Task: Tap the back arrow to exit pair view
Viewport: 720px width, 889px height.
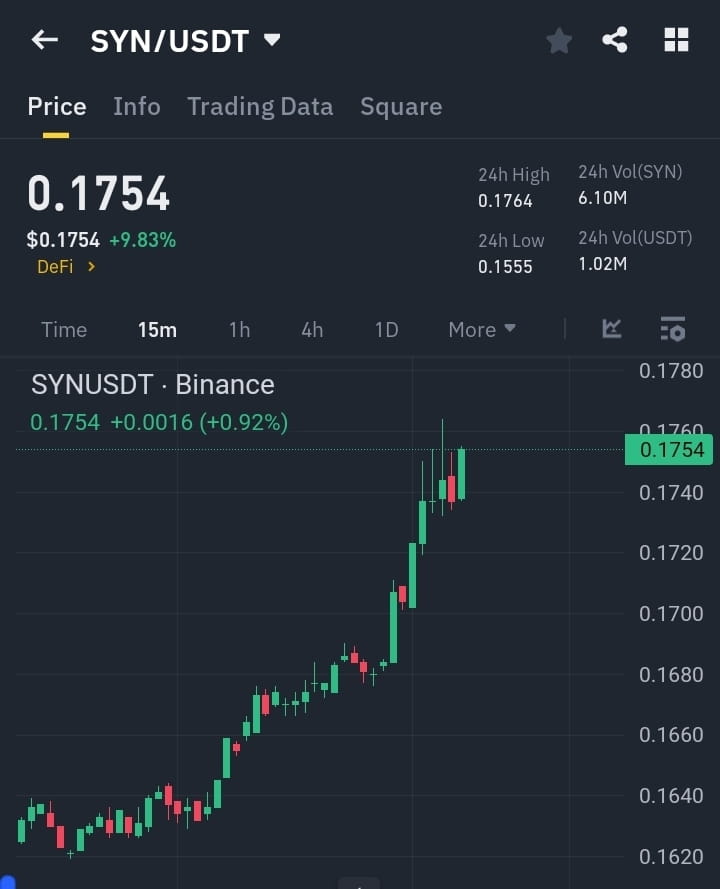Action: tap(42, 40)
